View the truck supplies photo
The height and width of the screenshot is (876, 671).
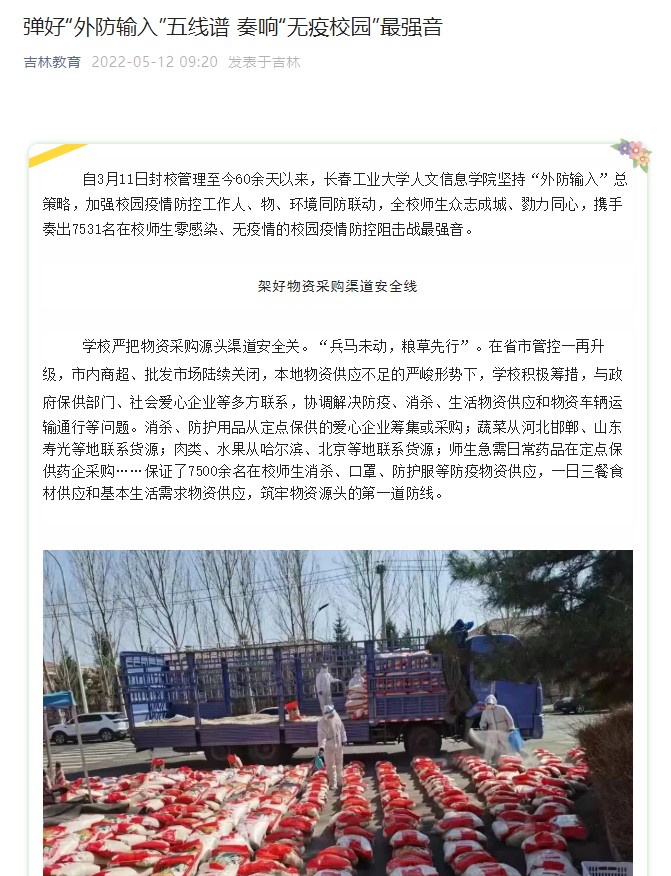click(337, 712)
